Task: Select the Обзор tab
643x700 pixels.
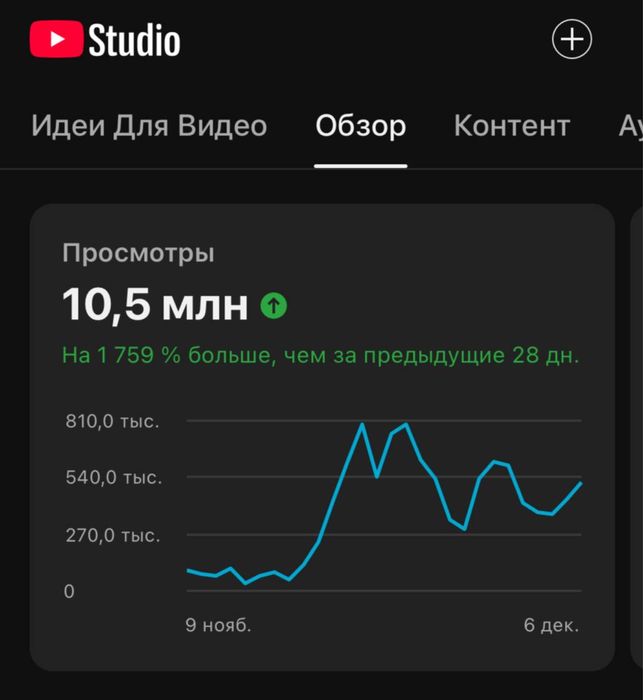Action: click(360, 126)
